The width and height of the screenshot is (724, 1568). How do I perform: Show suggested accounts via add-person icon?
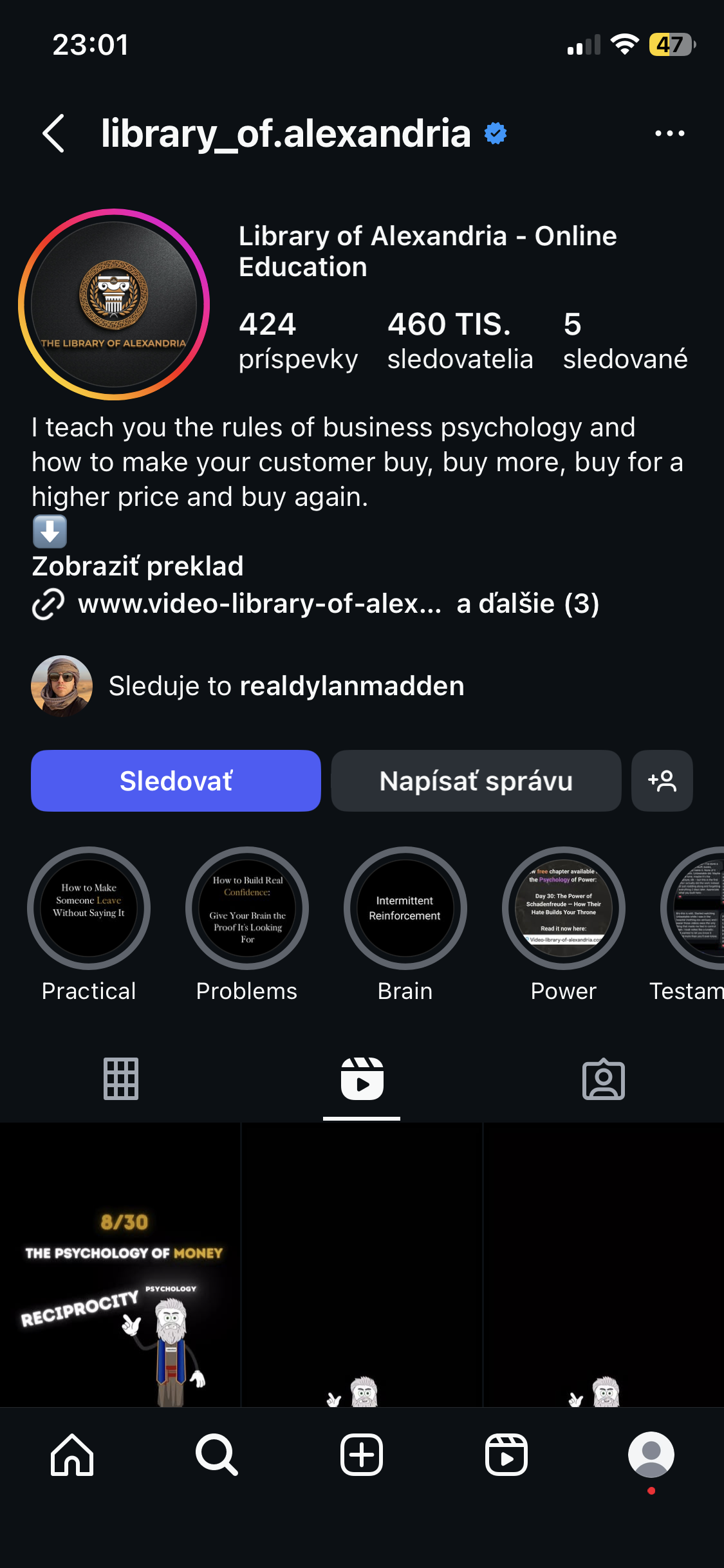click(662, 781)
